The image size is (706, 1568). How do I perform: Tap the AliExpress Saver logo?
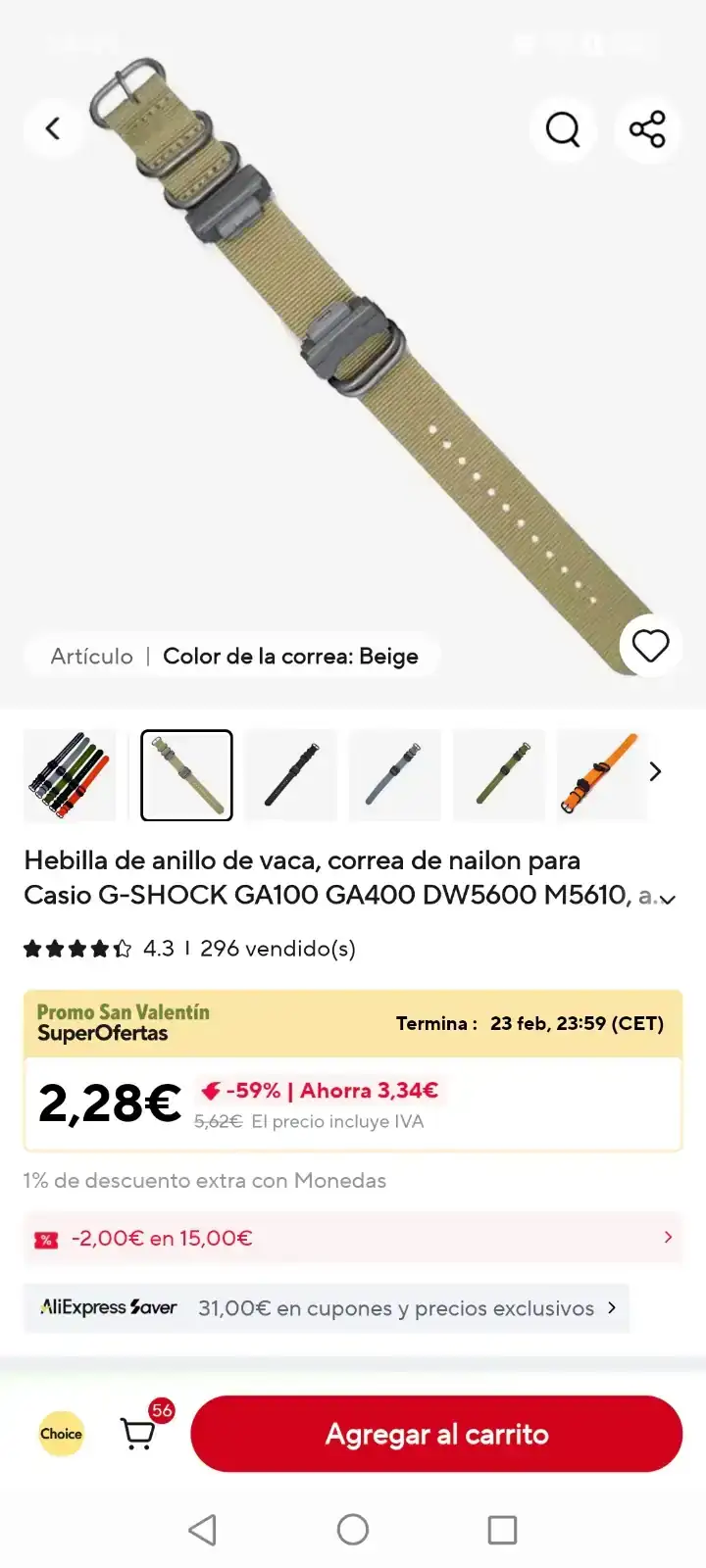tap(106, 1307)
